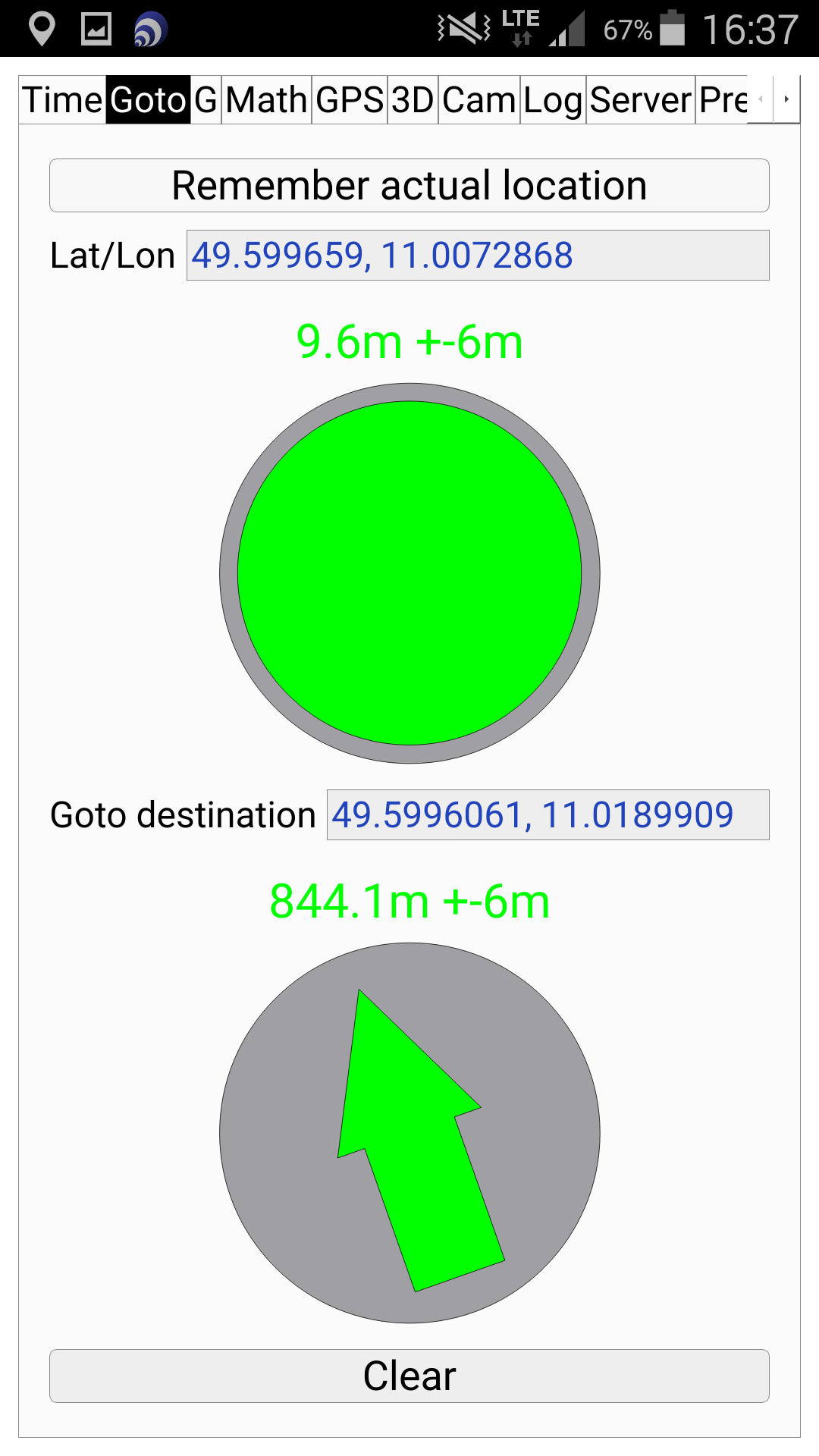Switch to the Log tab
This screenshot has width=819, height=1456.
click(x=553, y=99)
